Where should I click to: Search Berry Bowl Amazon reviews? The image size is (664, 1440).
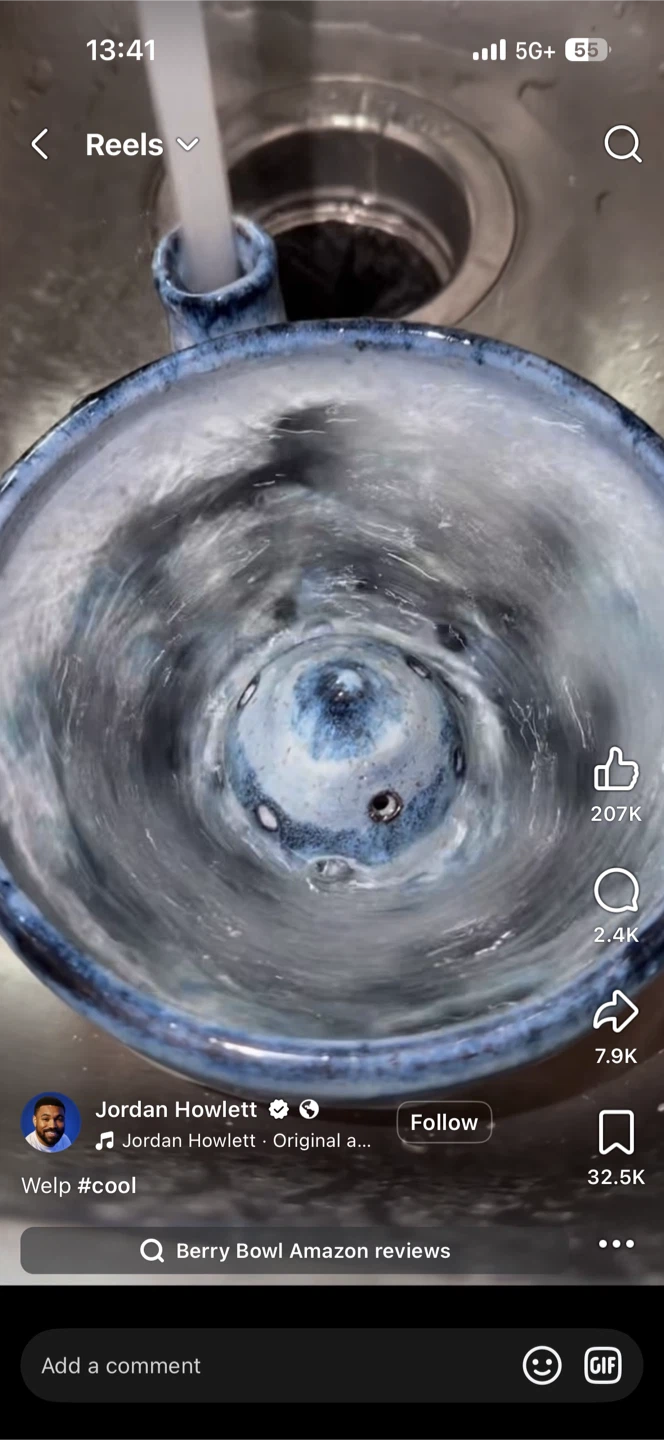tap(295, 1250)
